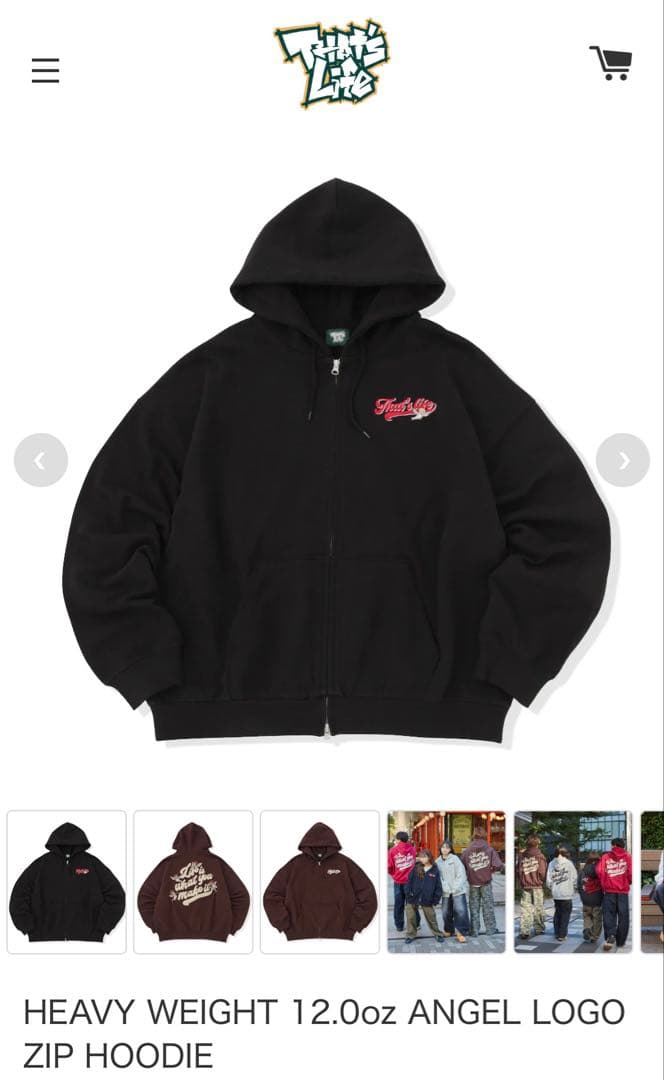Open the hamburger menu
This screenshot has height=1080, width=664.
tap(45, 71)
